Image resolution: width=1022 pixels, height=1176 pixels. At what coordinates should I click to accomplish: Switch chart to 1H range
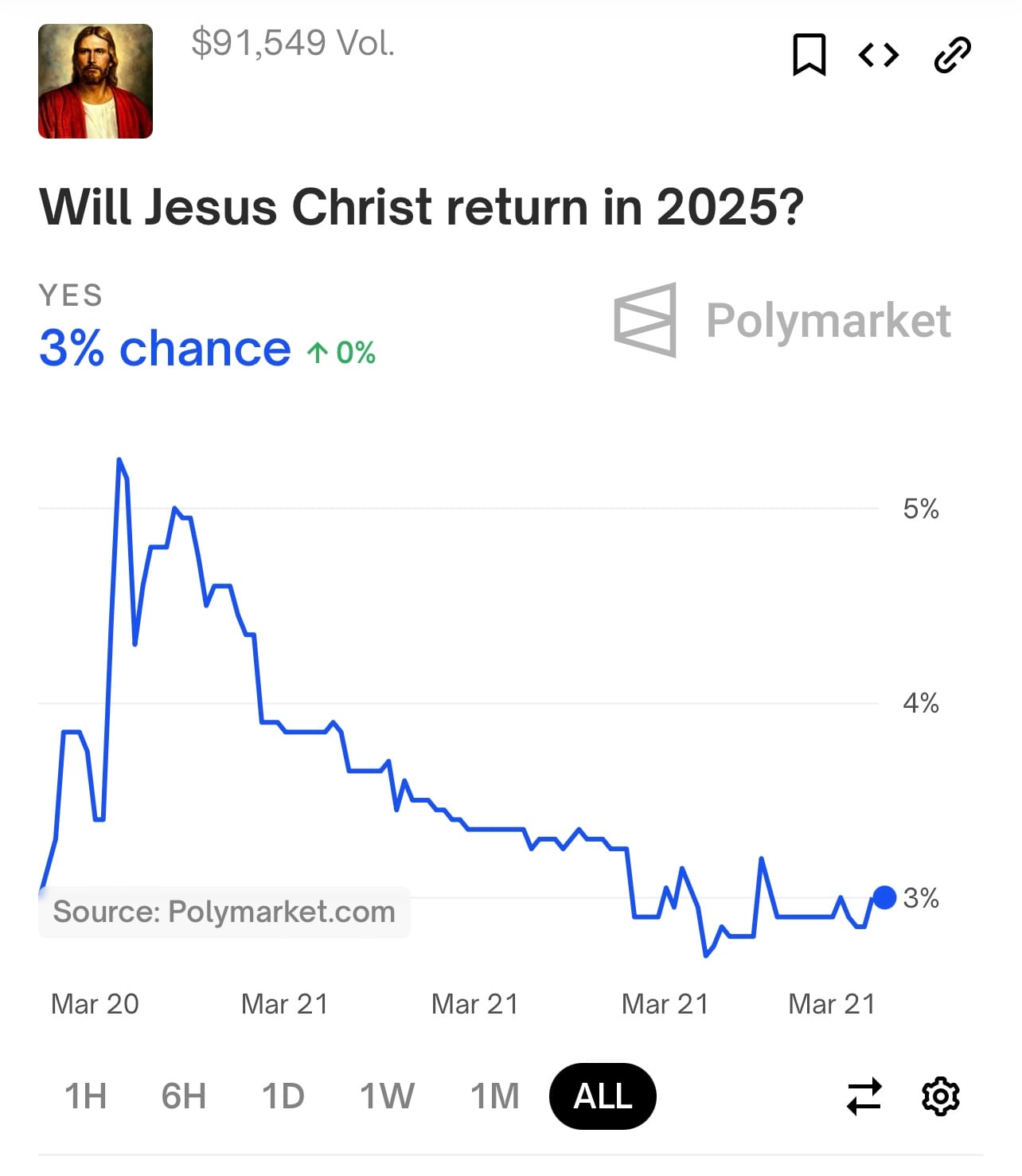pos(85,1096)
